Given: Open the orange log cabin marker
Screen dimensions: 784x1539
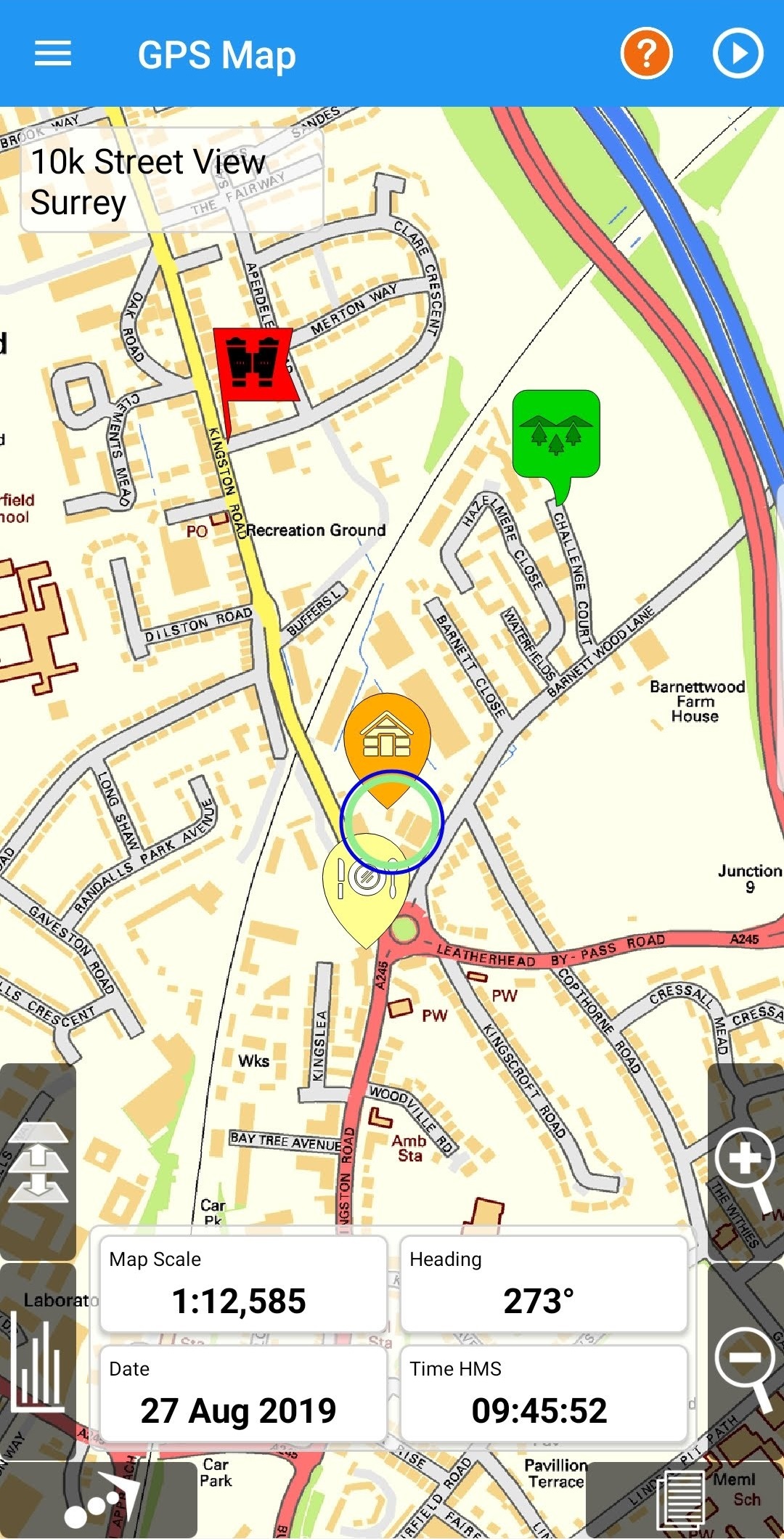Looking at the screenshot, I should [x=387, y=734].
